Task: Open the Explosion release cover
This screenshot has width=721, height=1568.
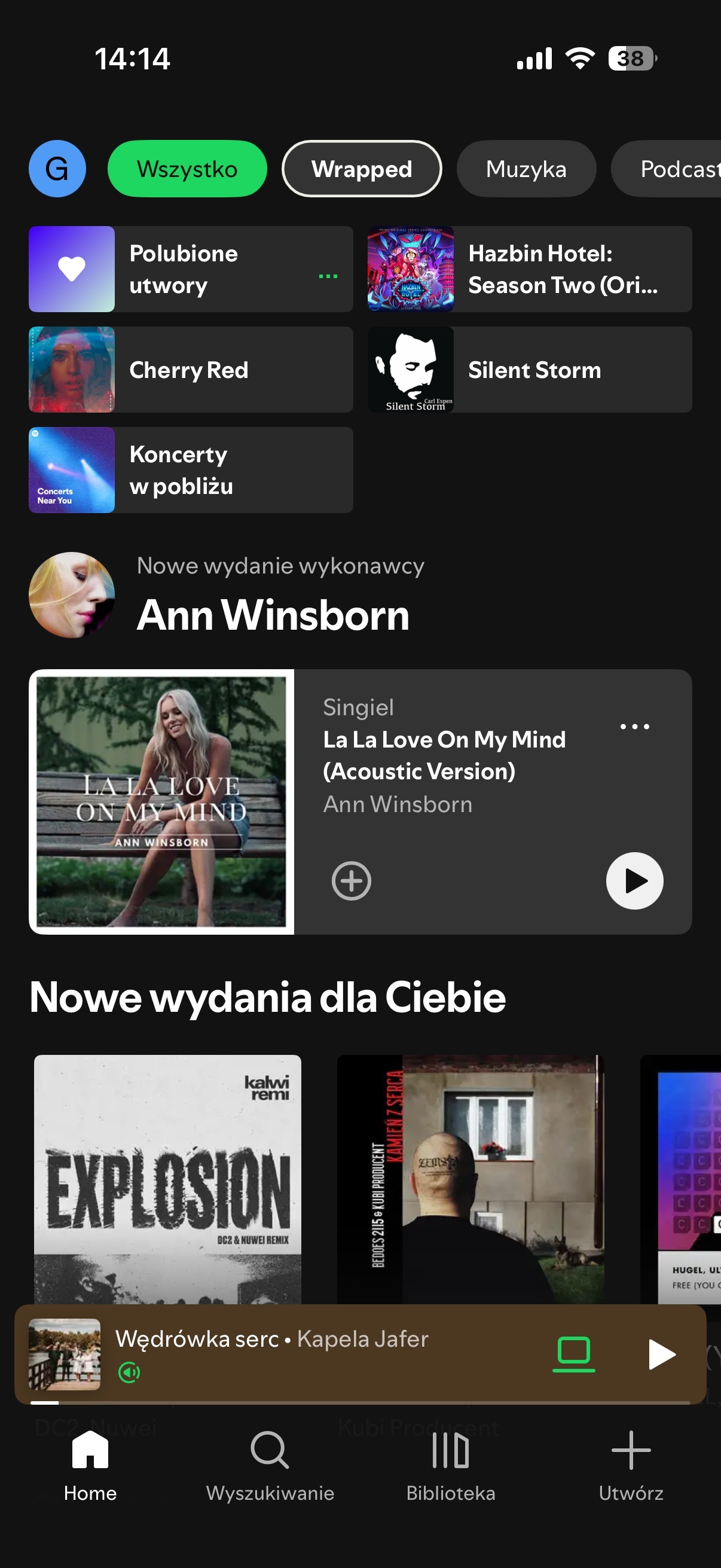Action: point(167,1178)
